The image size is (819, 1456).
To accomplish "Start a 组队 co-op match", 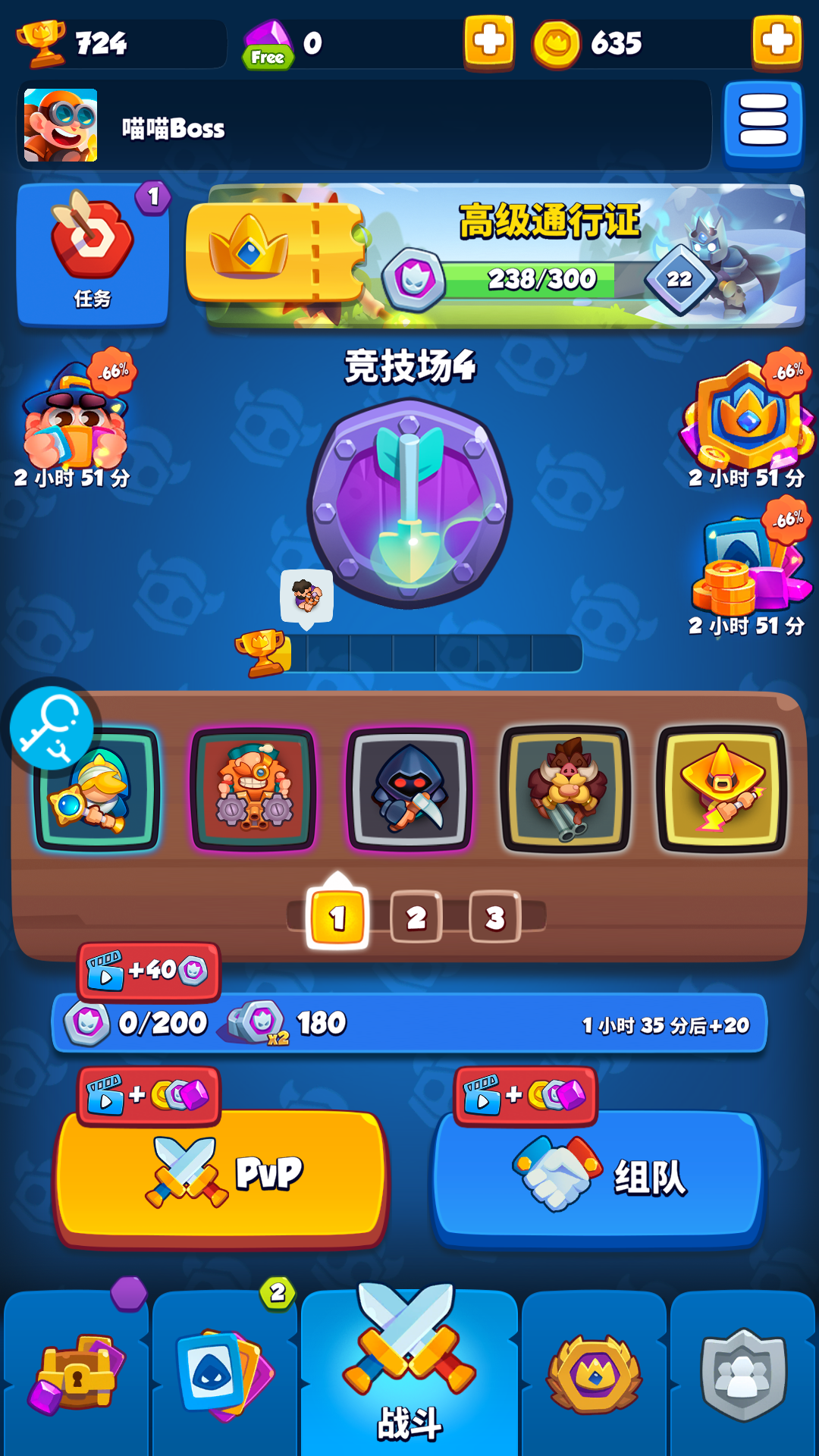I will pyautogui.click(x=597, y=1176).
